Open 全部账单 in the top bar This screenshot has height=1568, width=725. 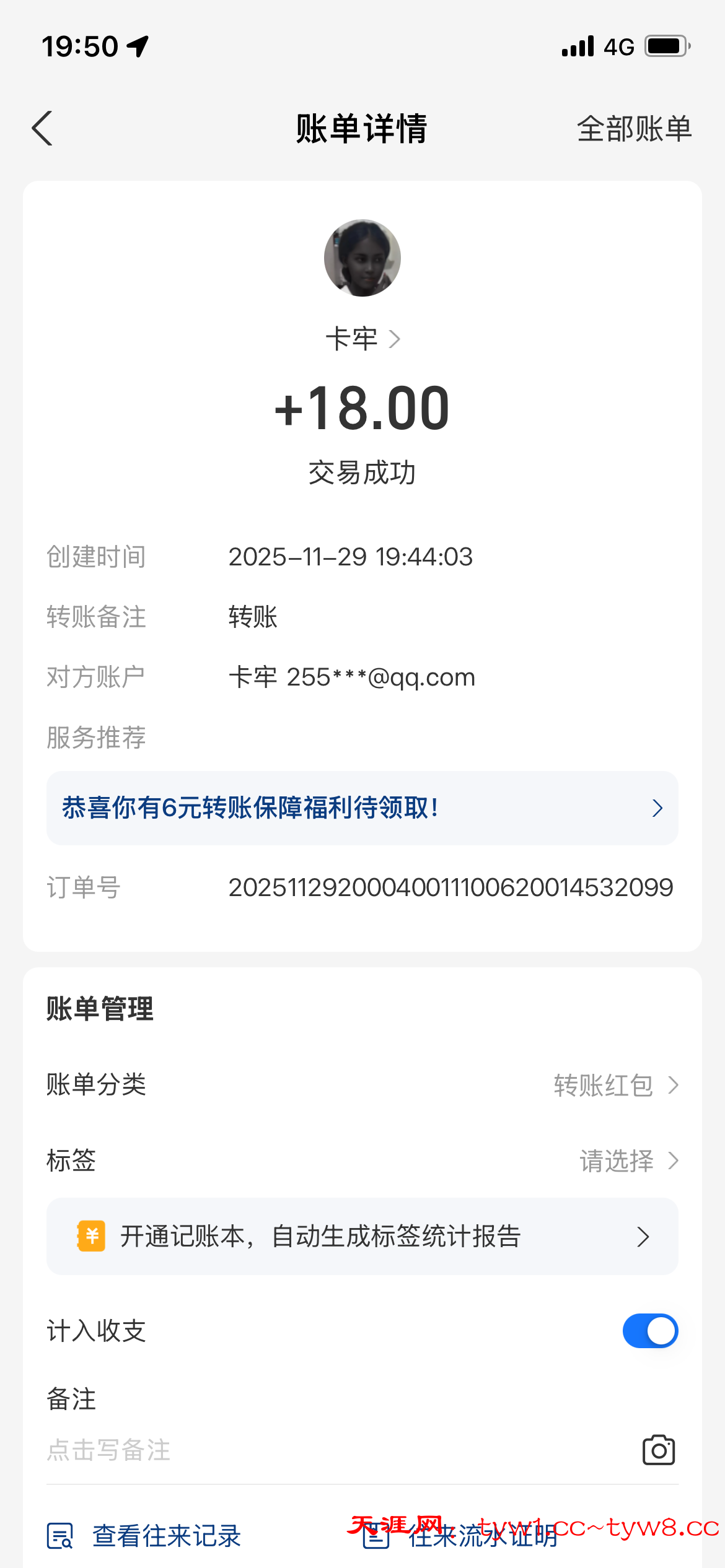(634, 129)
